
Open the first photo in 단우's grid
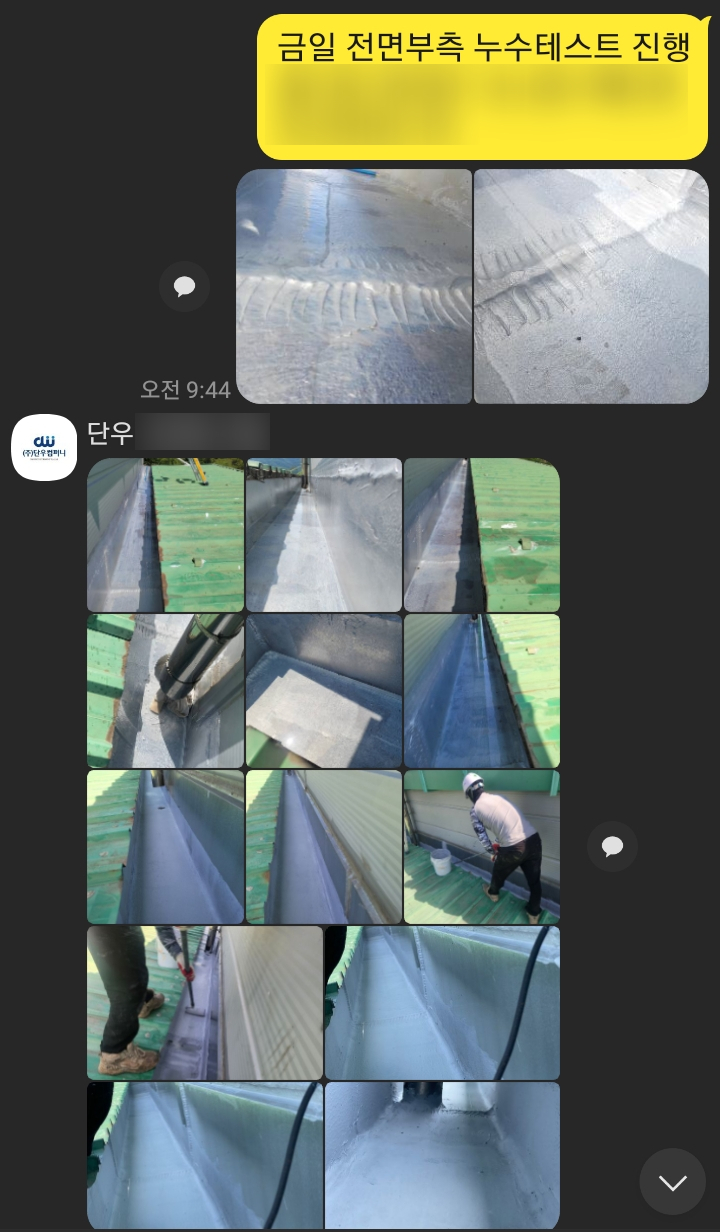[x=165, y=535]
